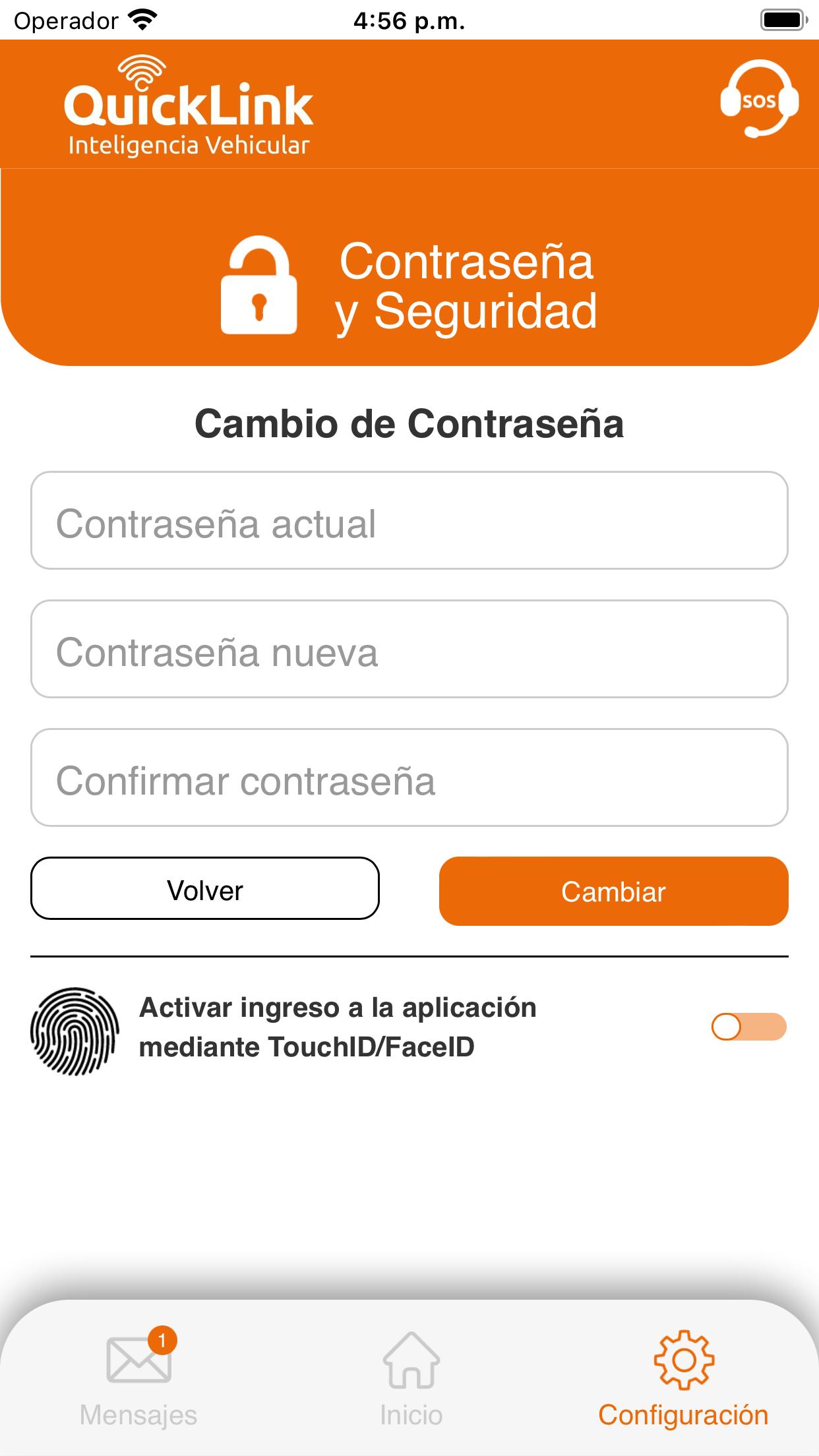819x1456 pixels.
Task: Open the SOS support headset icon
Action: pos(759,99)
